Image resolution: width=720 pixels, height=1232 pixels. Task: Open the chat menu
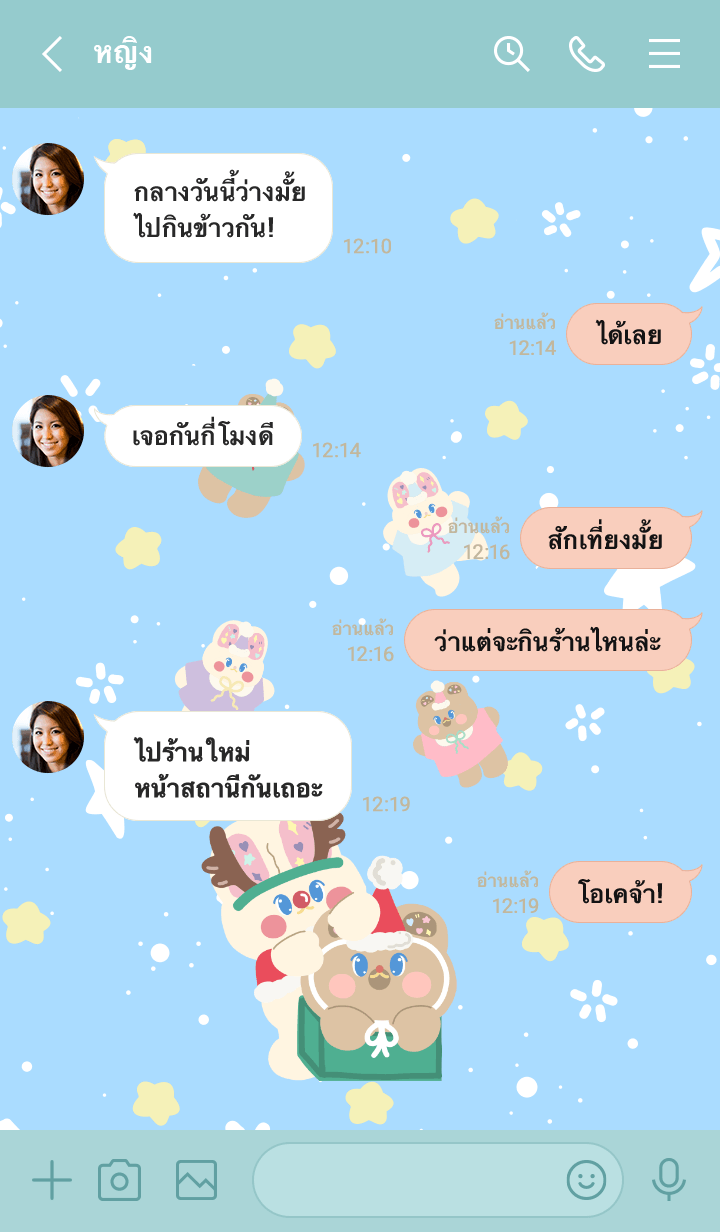[x=664, y=54]
